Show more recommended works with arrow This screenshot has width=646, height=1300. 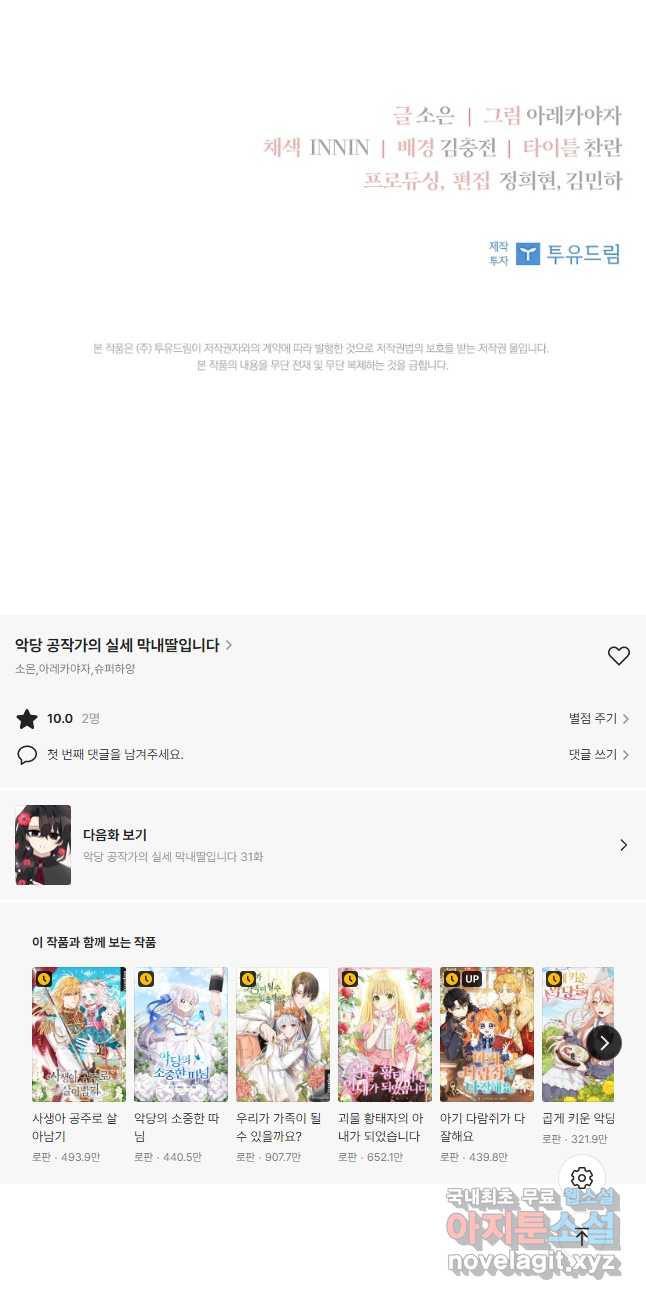(x=604, y=1043)
